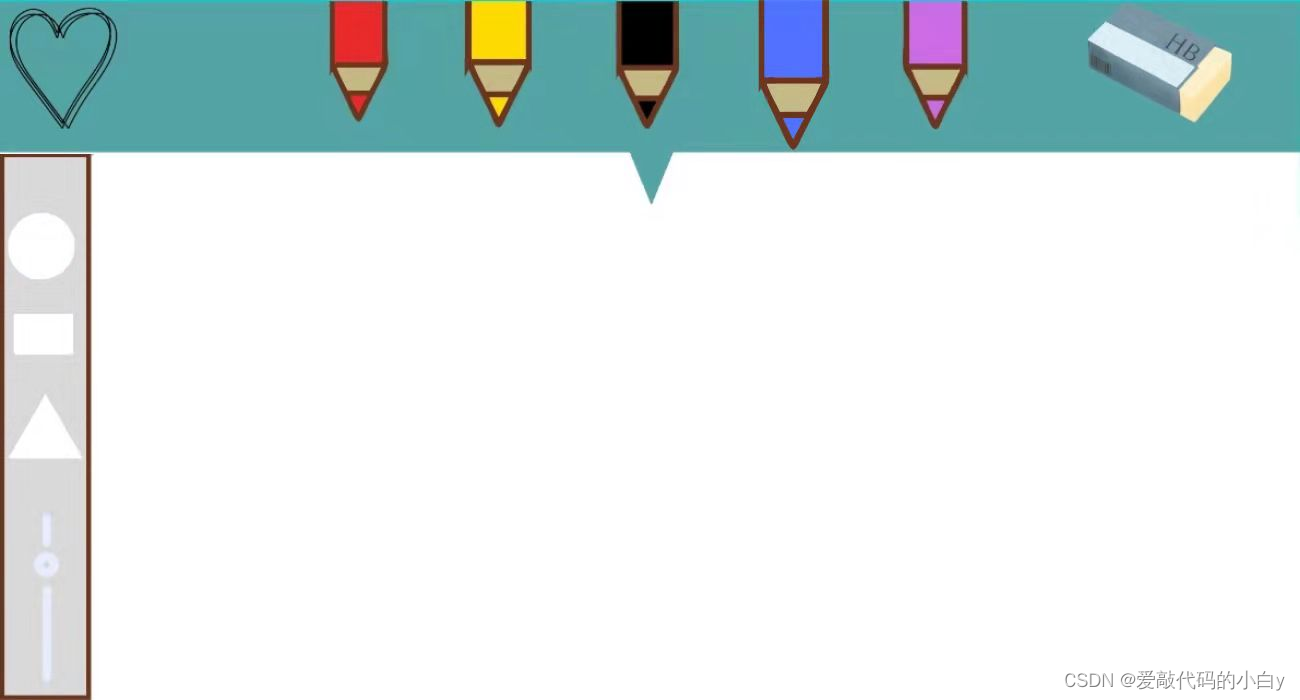
Task: Select the rectangle shape tool
Action: click(x=43, y=334)
